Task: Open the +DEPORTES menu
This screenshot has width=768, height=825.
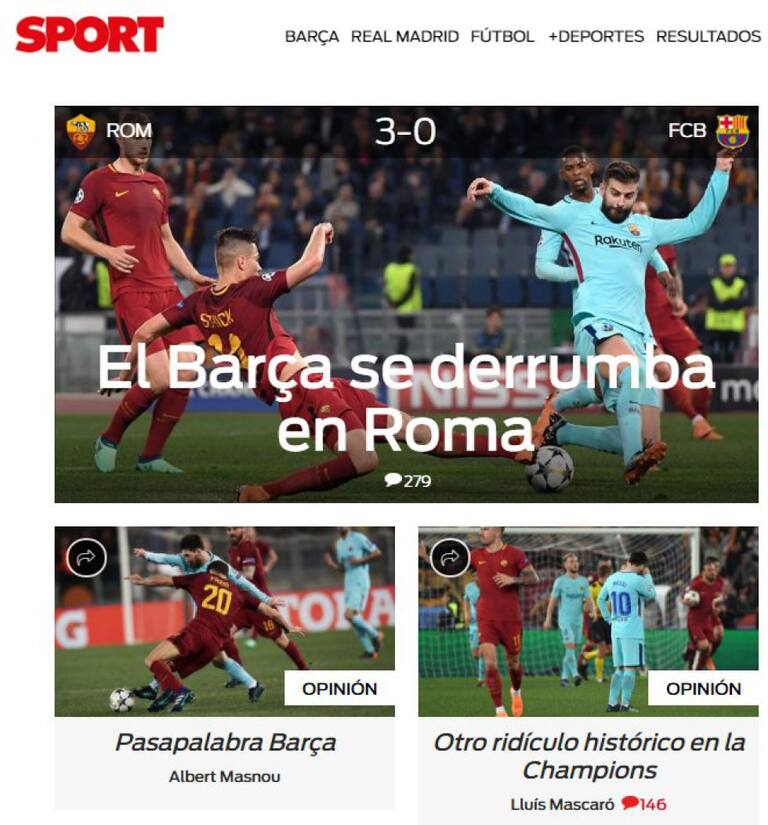Action: [x=595, y=36]
